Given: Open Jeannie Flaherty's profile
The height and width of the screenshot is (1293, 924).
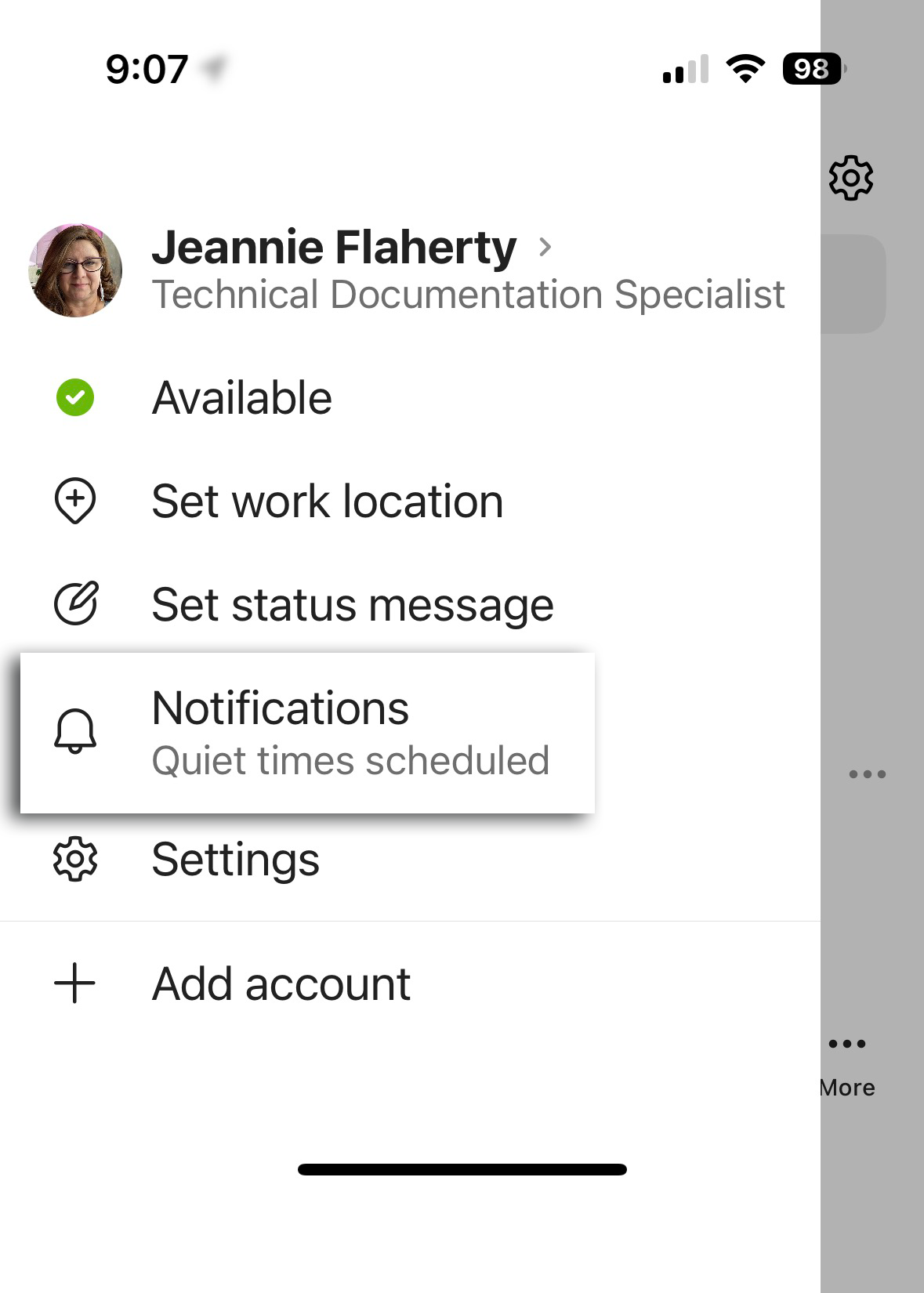Looking at the screenshot, I should click(335, 249).
